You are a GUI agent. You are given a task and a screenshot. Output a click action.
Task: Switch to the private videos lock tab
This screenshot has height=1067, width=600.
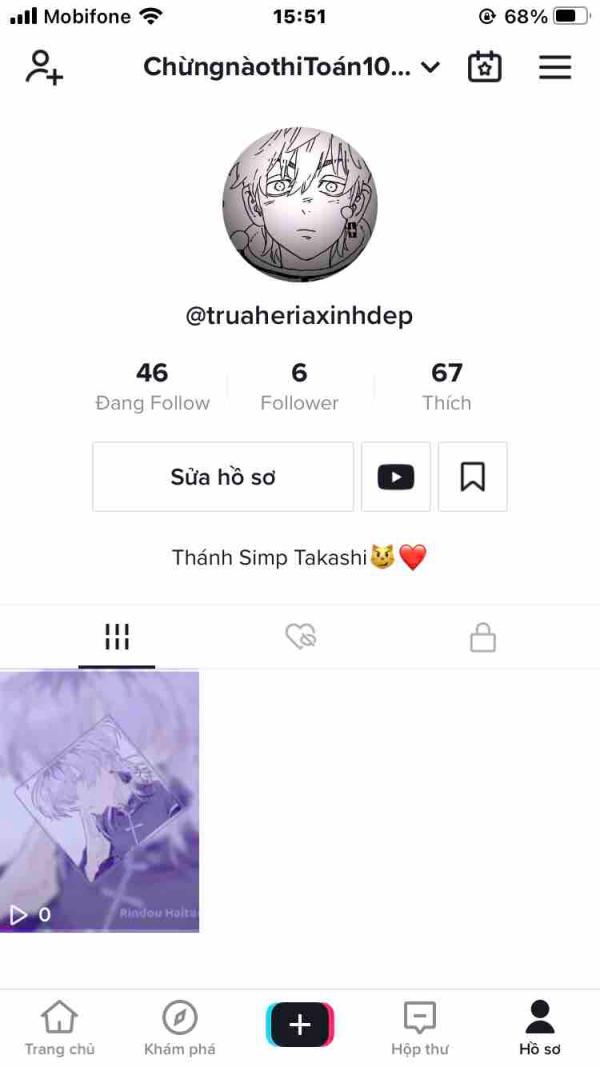pyautogui.click(x=483, y=637)
